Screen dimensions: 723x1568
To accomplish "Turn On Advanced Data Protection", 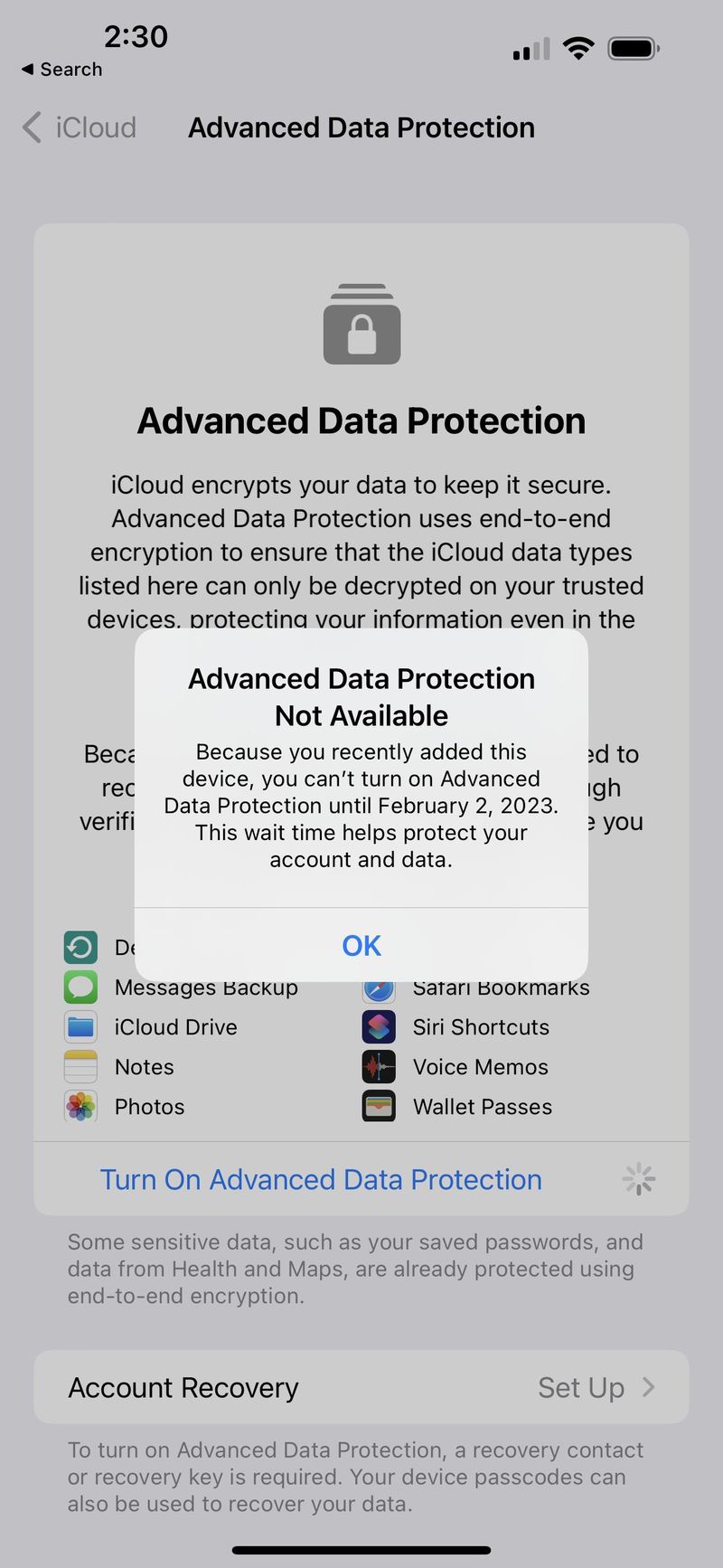I will [321, 1179].
